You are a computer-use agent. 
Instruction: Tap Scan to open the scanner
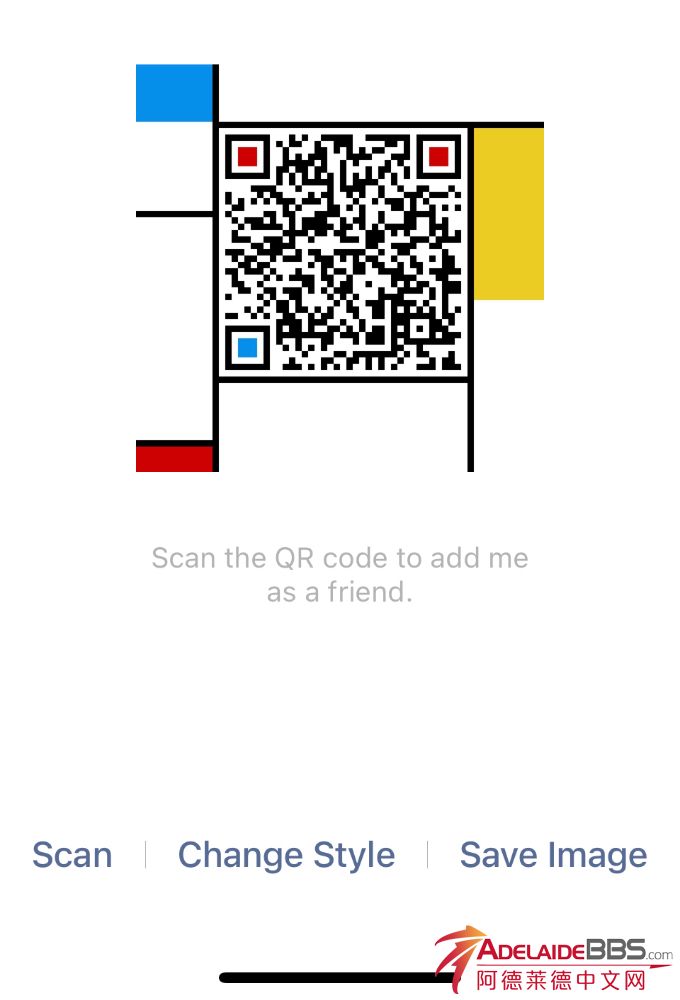(72, 855)
